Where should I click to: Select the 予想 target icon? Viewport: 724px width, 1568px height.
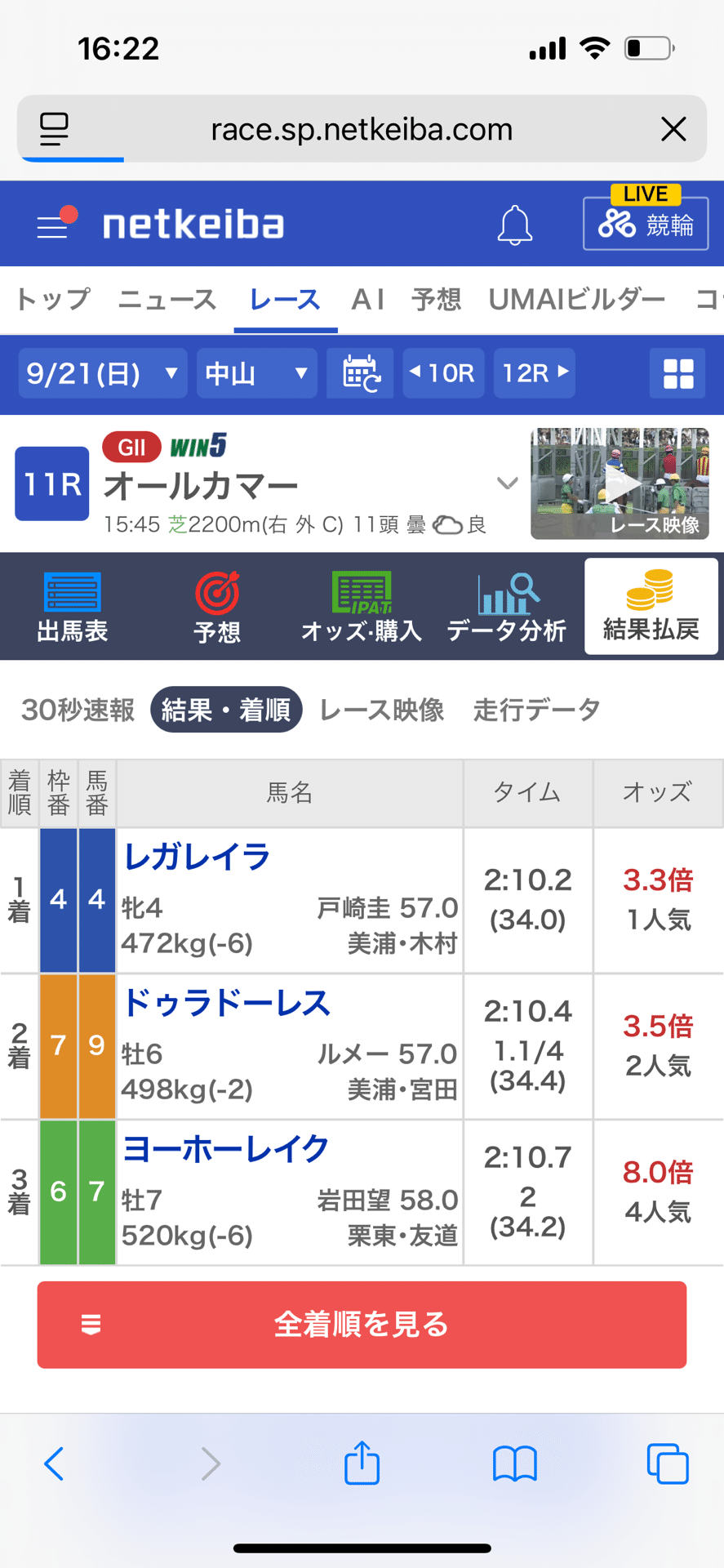[217, 606]
